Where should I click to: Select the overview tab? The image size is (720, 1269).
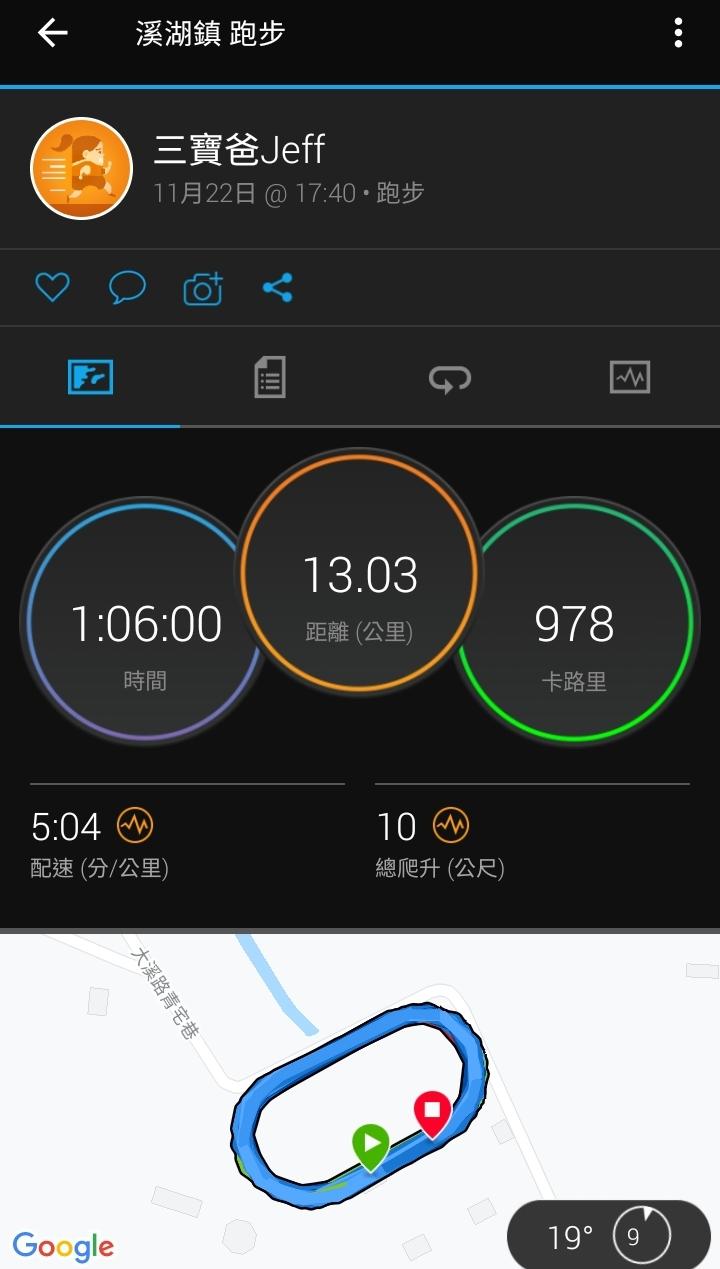click(90, 377)
